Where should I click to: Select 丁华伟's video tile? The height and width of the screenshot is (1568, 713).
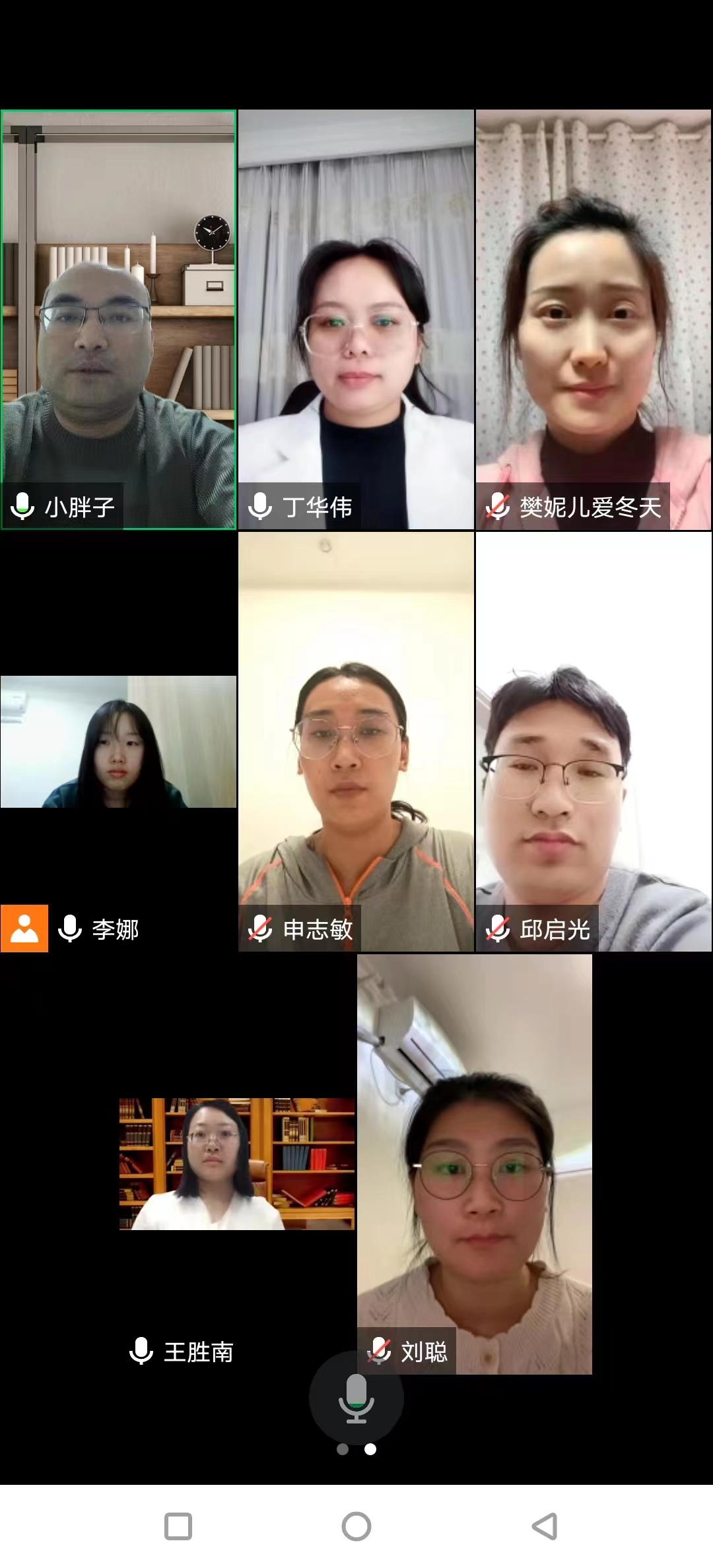click(356, 319)
